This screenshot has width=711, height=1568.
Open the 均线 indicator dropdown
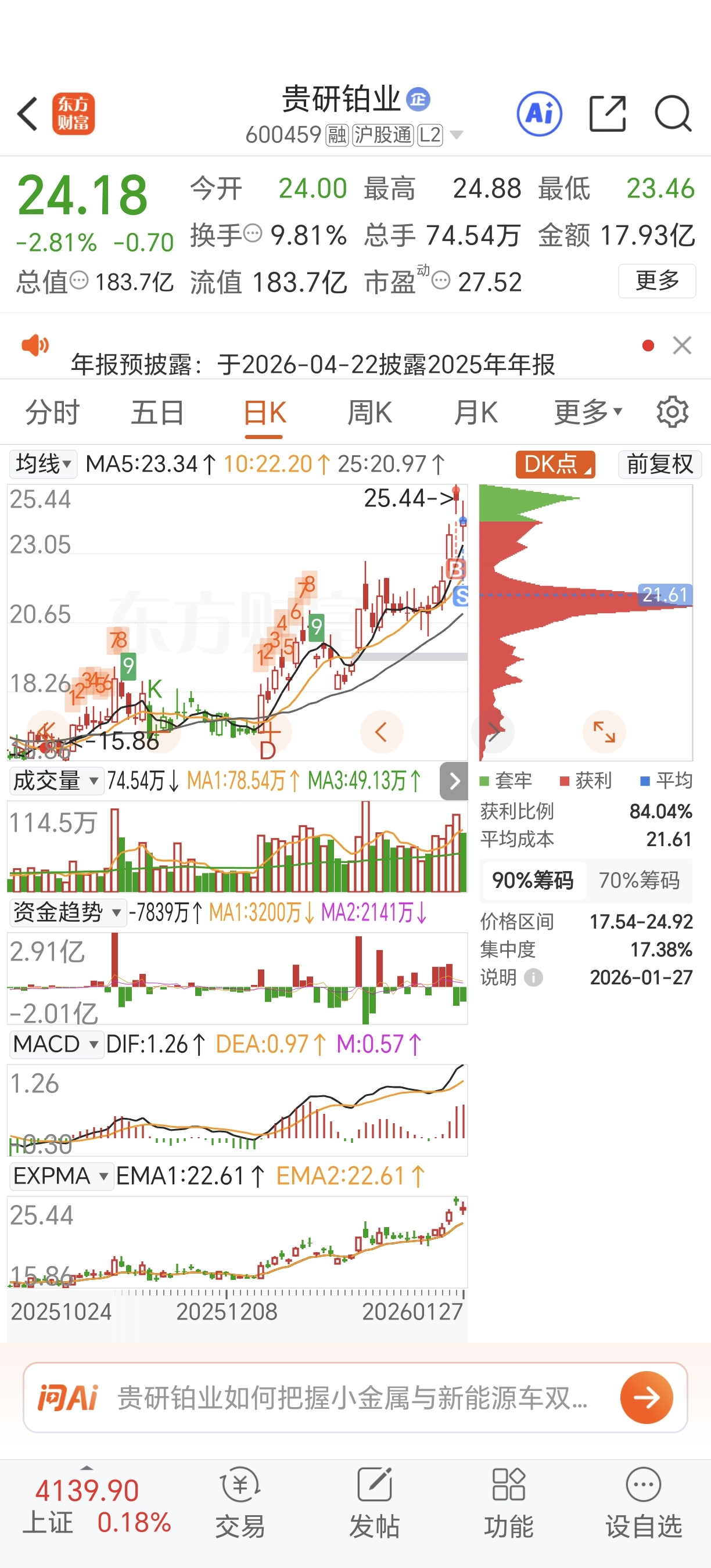click(42, 465)
